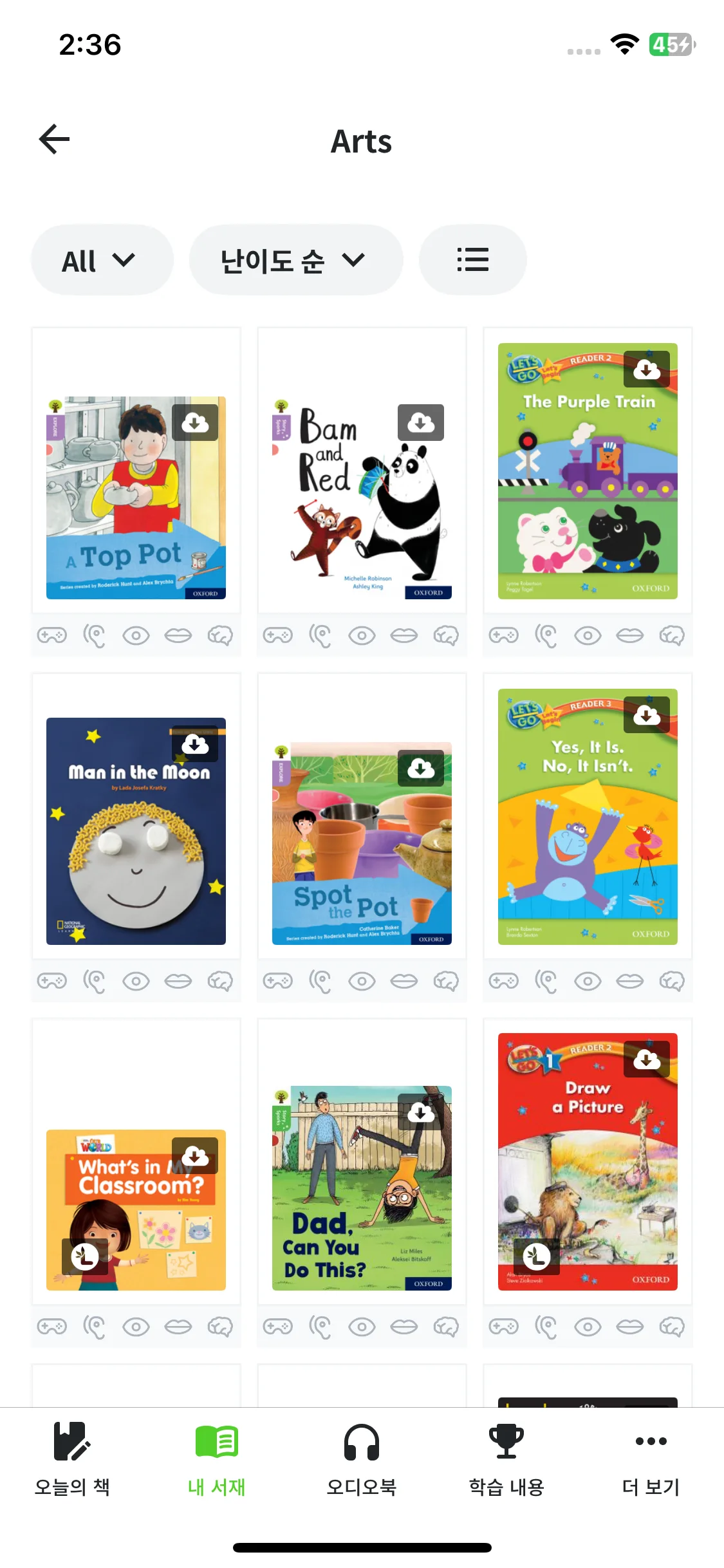Open the All filter dropdown
This screenshot has height=1568, width=724.
[x=102, y=260]
